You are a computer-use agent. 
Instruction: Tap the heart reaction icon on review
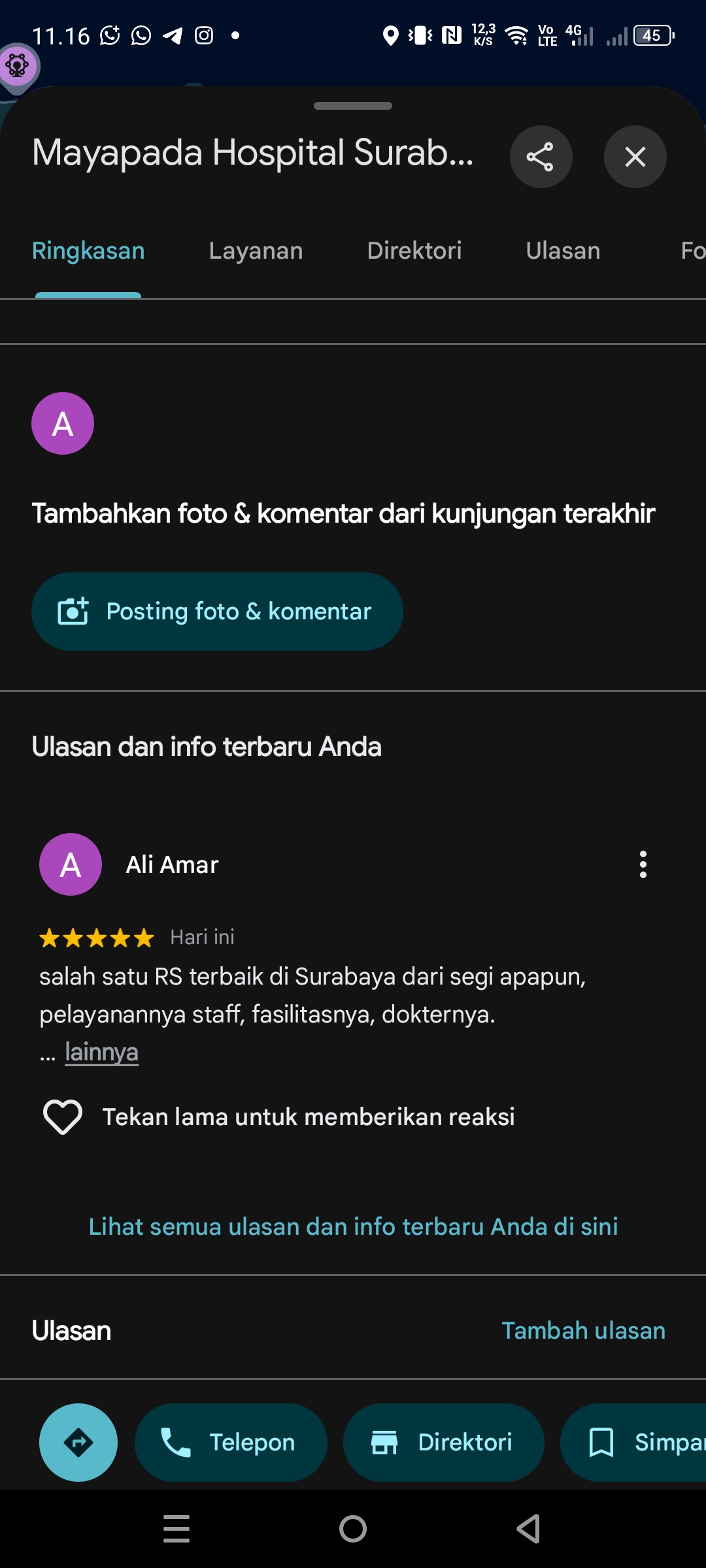point(63,1117)
